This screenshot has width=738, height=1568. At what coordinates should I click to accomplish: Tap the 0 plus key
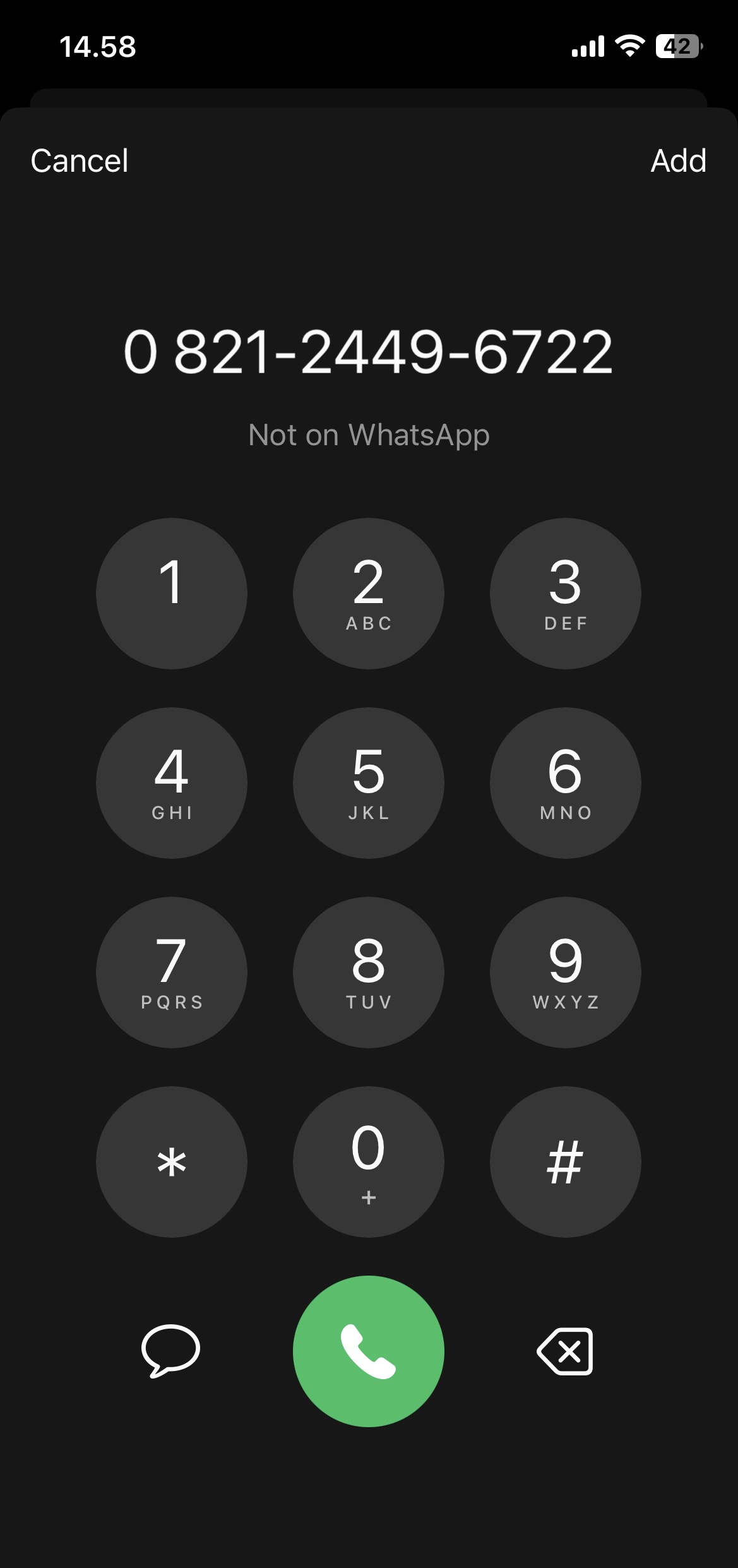368,1161
